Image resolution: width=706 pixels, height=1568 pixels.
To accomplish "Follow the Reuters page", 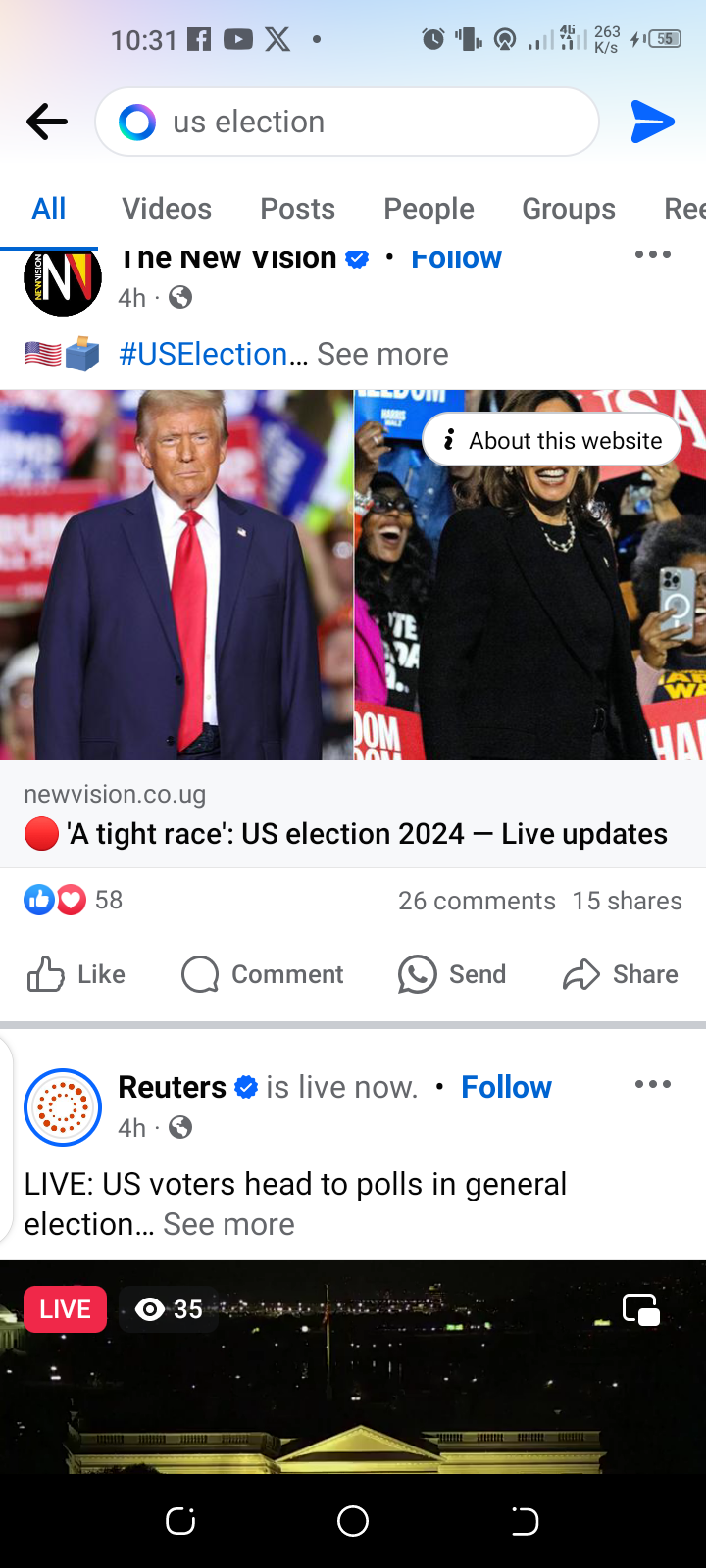I will coord(506,1087).
